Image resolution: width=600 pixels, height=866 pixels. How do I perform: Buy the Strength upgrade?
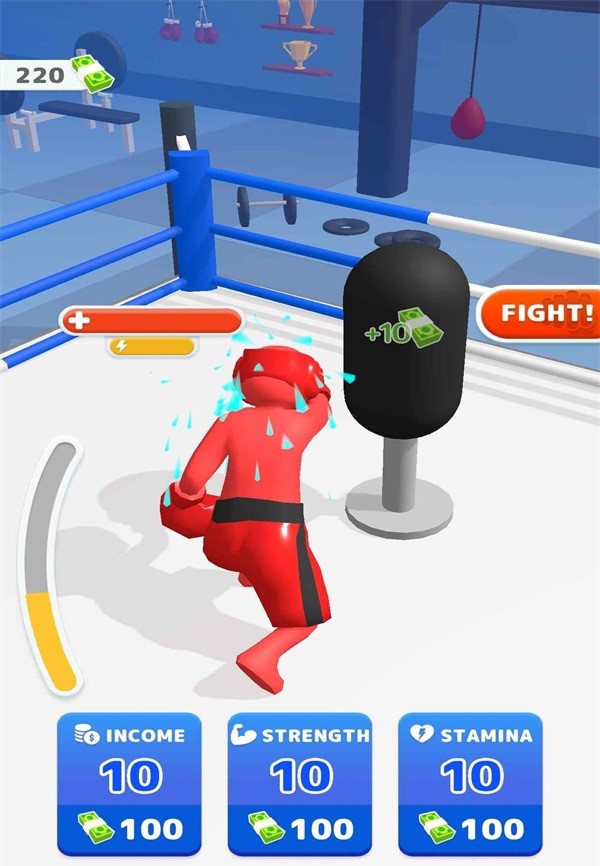pos(300,783)
